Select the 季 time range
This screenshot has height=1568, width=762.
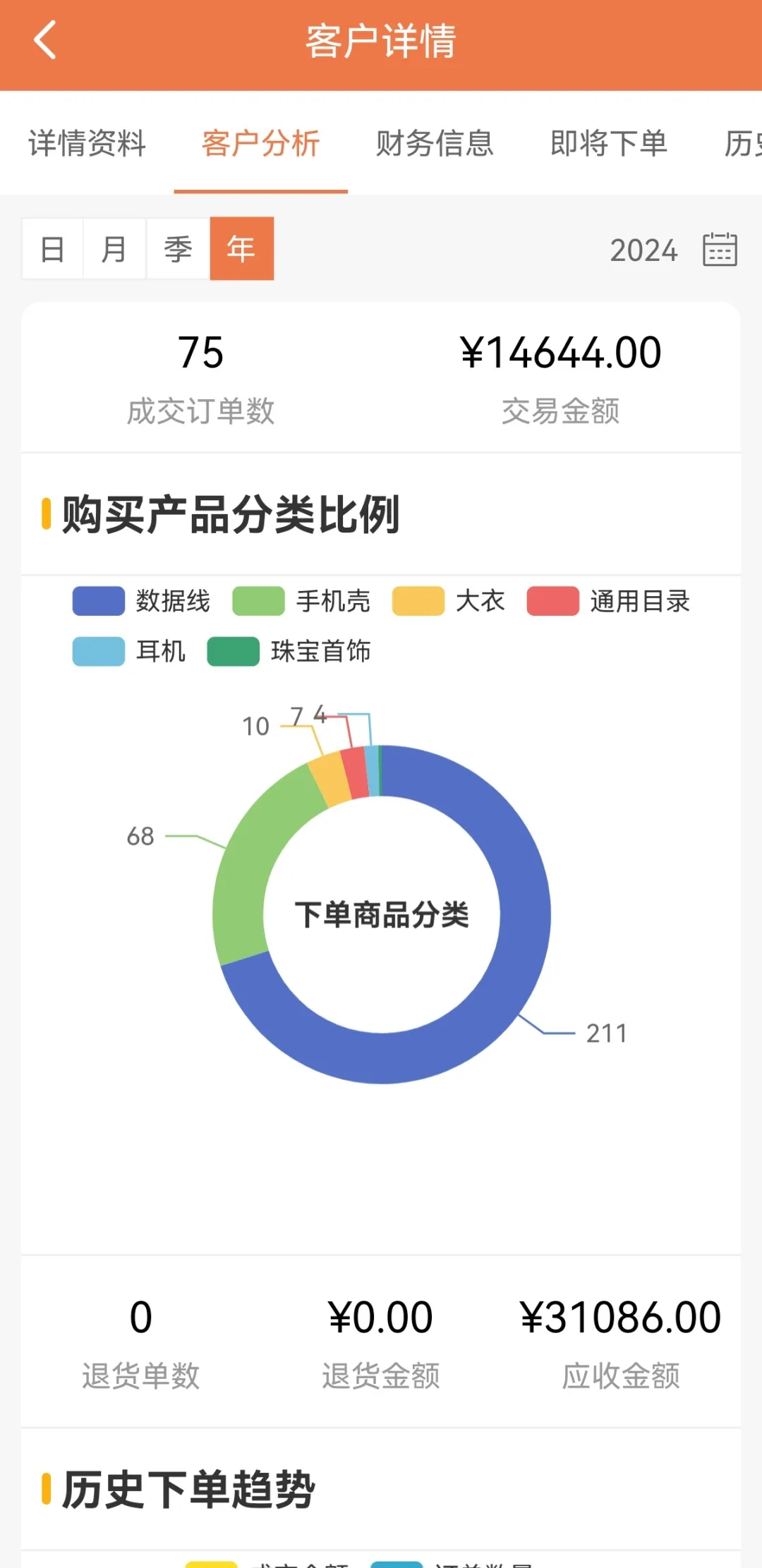point(178,249)
